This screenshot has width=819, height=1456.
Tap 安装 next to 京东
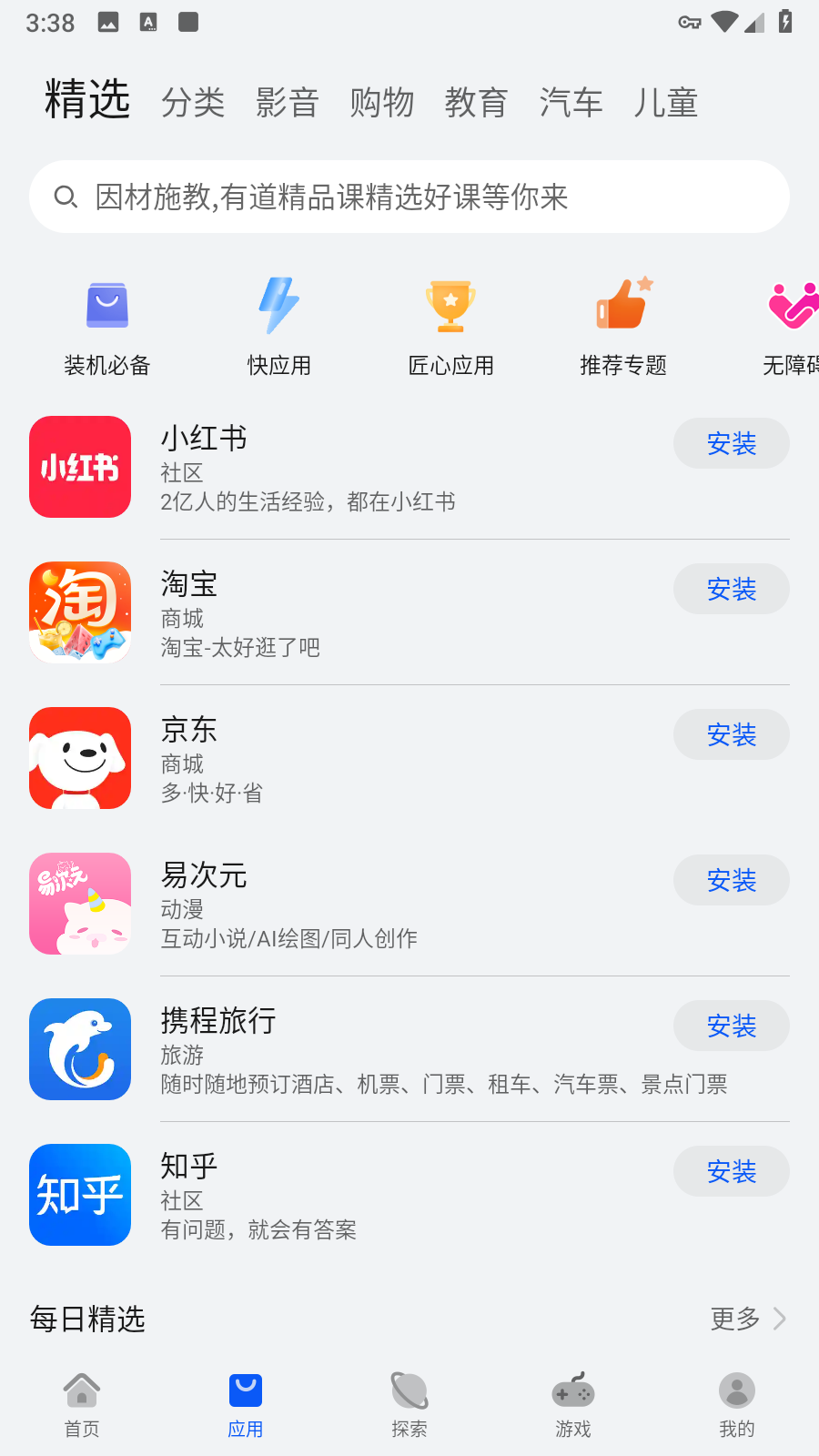pos(731,735)
